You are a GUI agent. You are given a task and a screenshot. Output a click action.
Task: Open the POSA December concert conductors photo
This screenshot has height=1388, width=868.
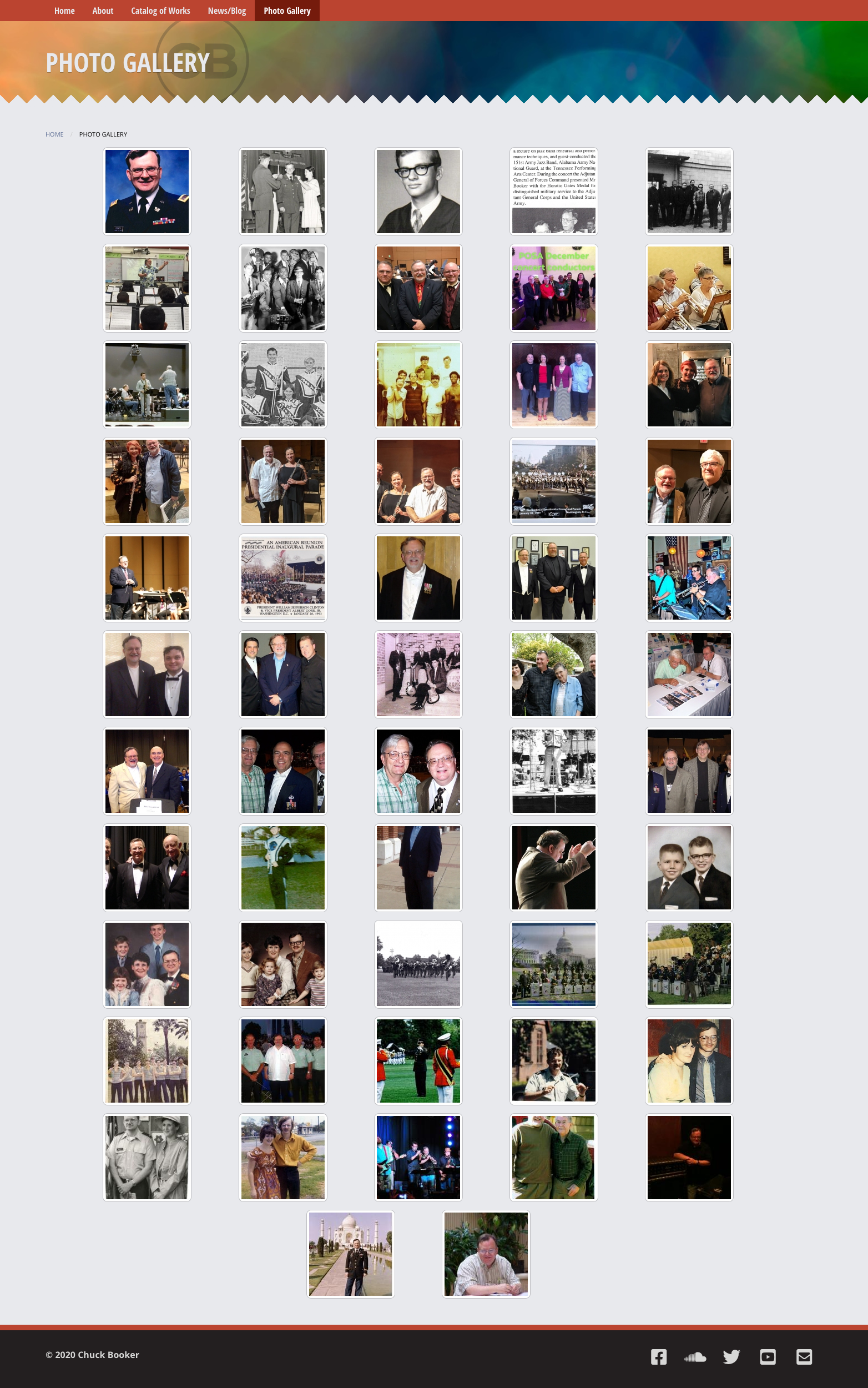pos(553,288)
